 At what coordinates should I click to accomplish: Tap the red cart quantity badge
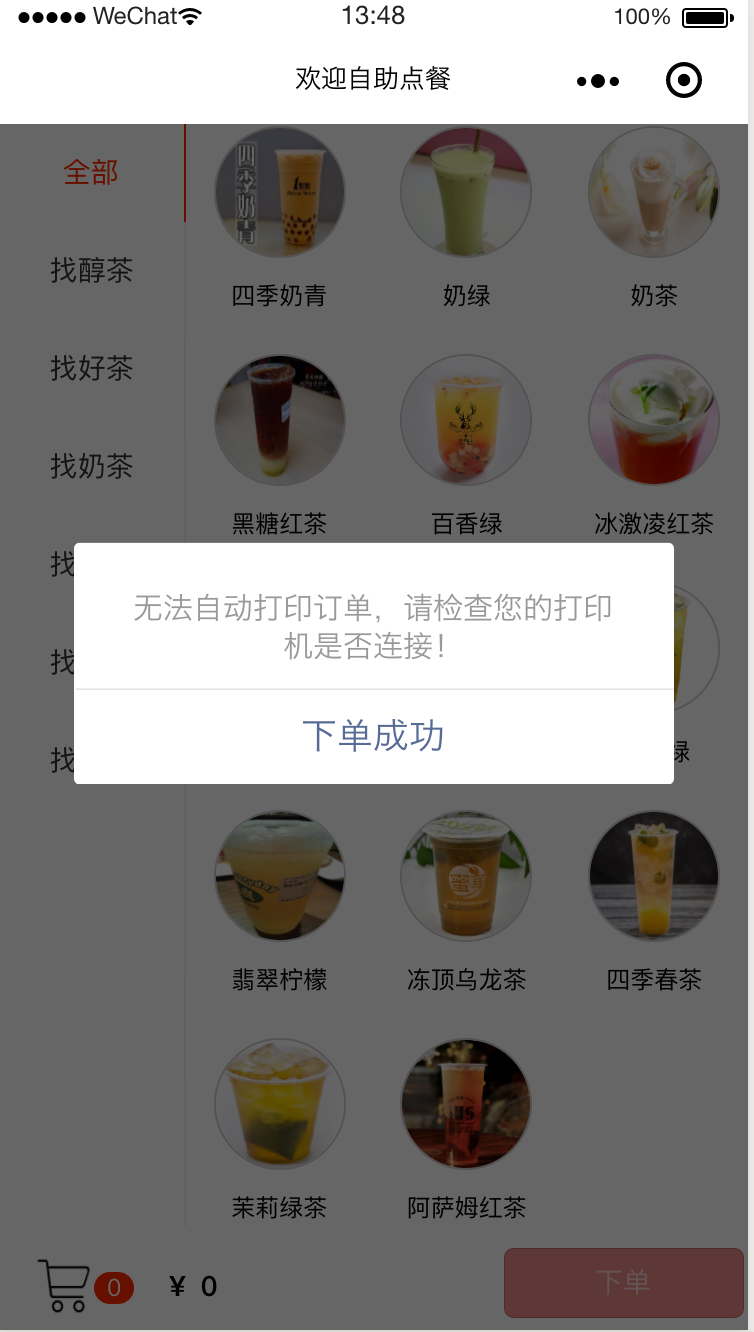click(x=115, y=1288)
